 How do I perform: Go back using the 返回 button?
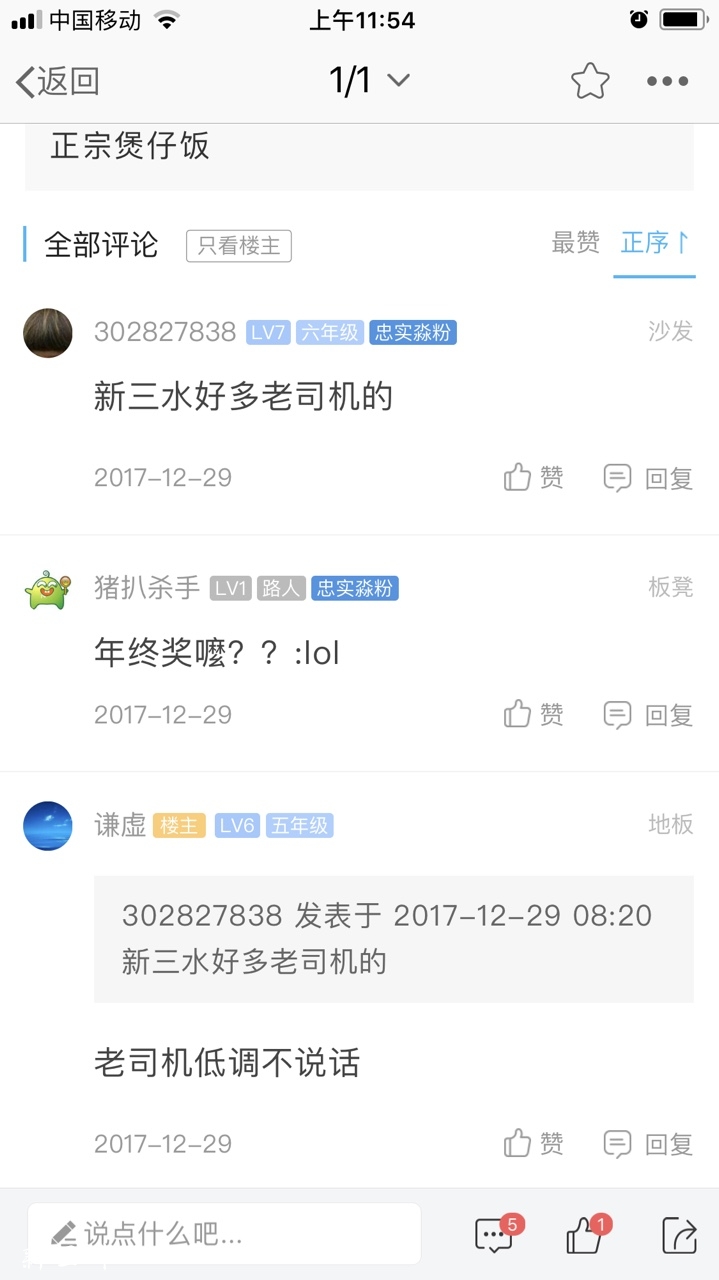click(x=58, y=81)
